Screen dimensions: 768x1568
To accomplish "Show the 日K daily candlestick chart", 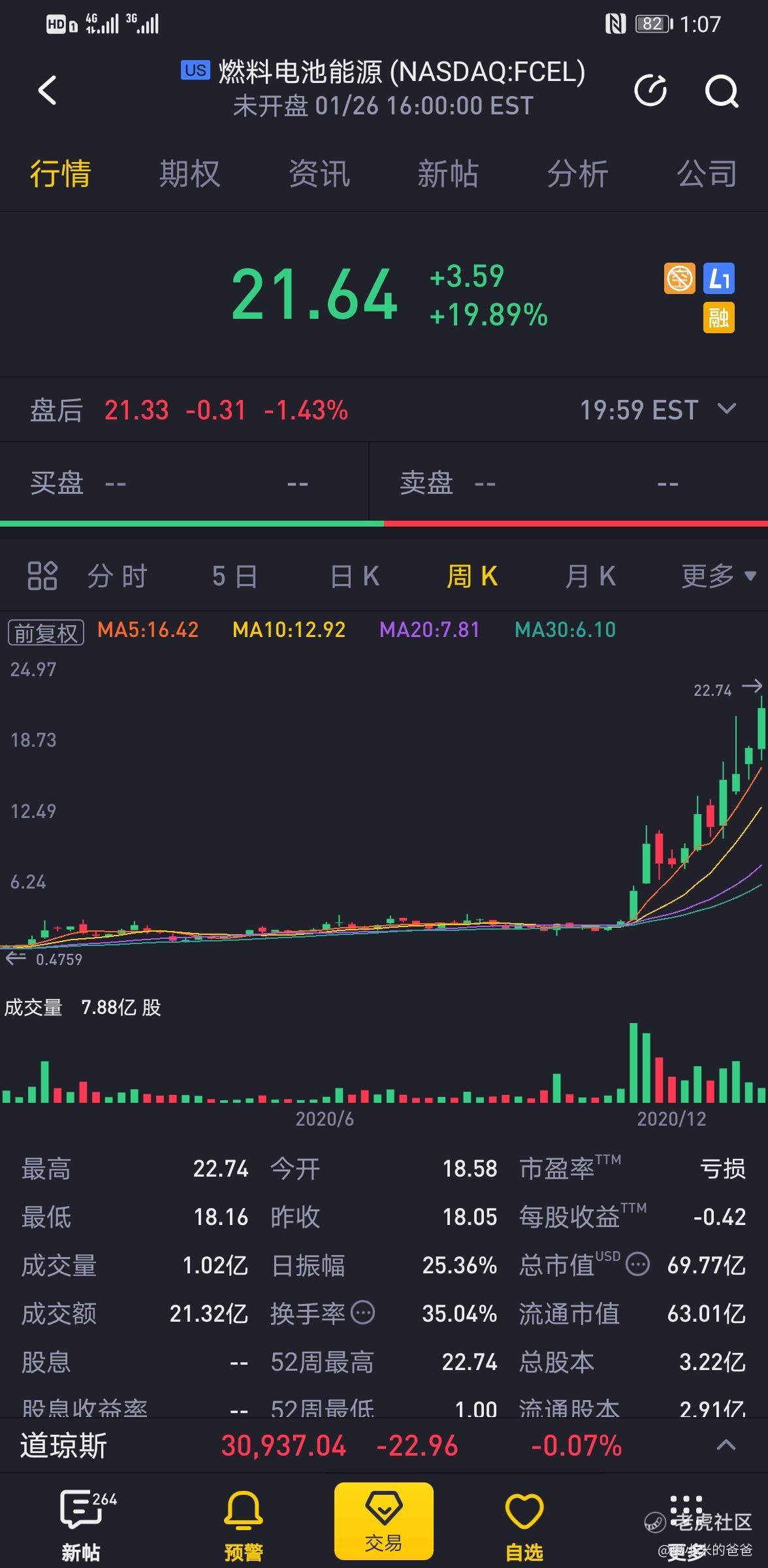I will (x=355, y=576).
